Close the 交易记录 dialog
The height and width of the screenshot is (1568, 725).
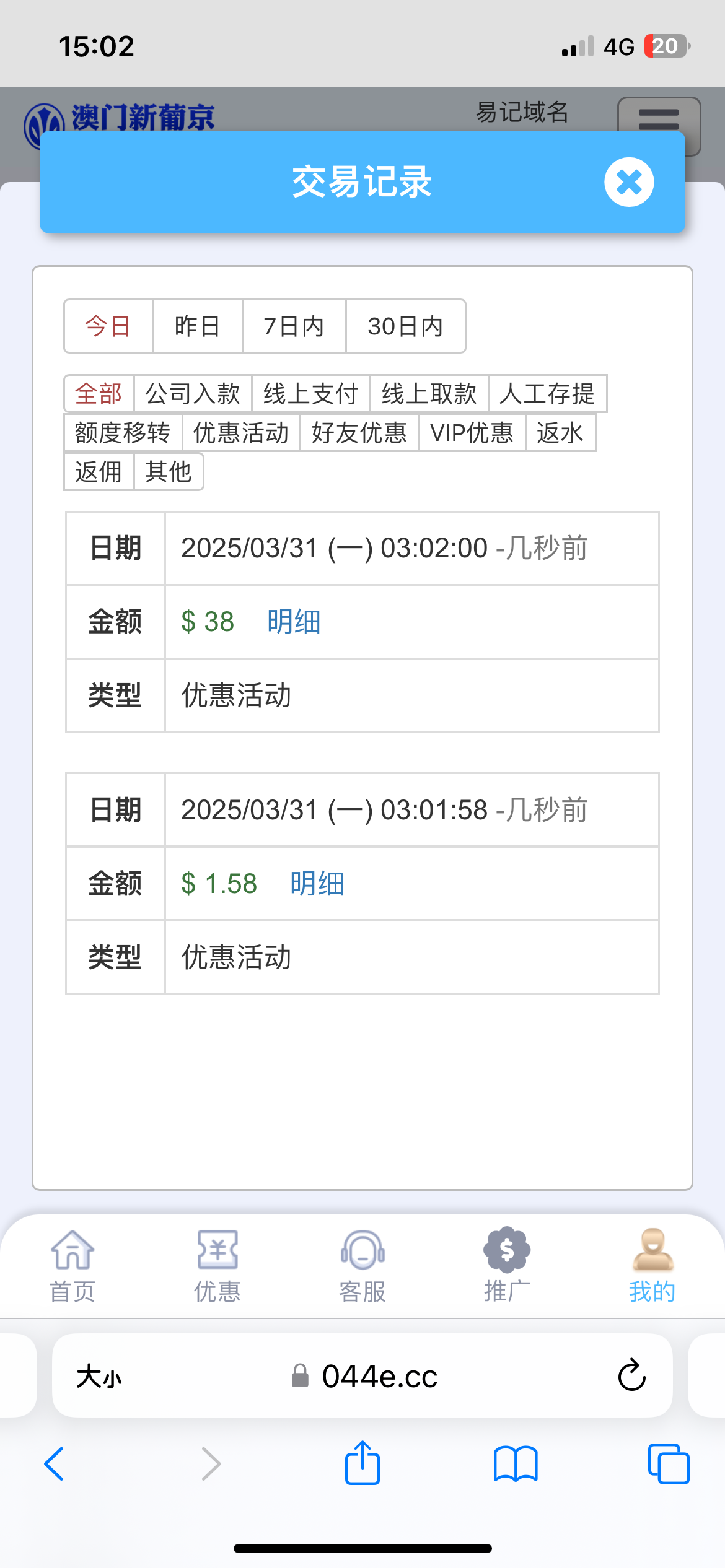629,182
